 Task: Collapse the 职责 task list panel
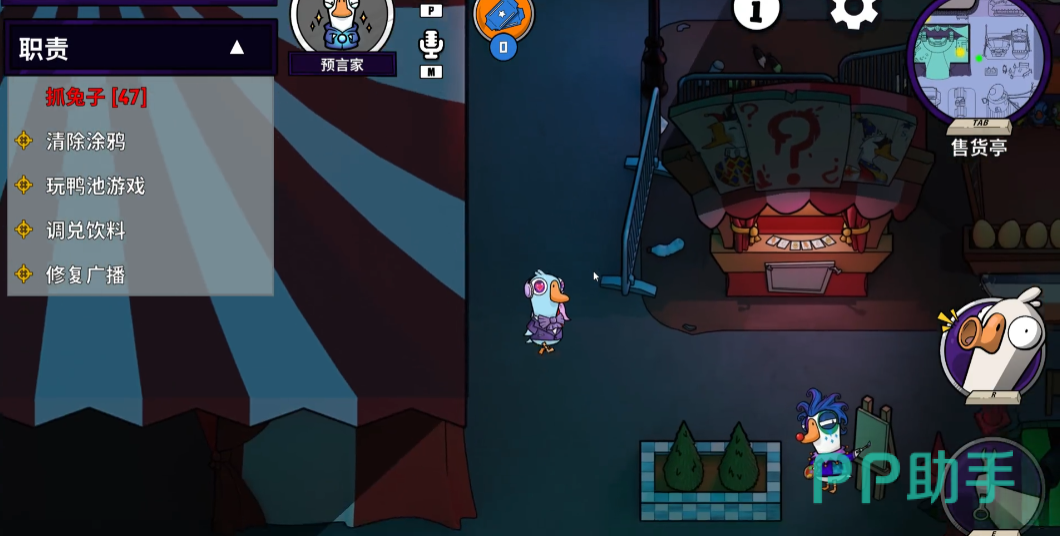pyautogui.click(x=237, y=47)
